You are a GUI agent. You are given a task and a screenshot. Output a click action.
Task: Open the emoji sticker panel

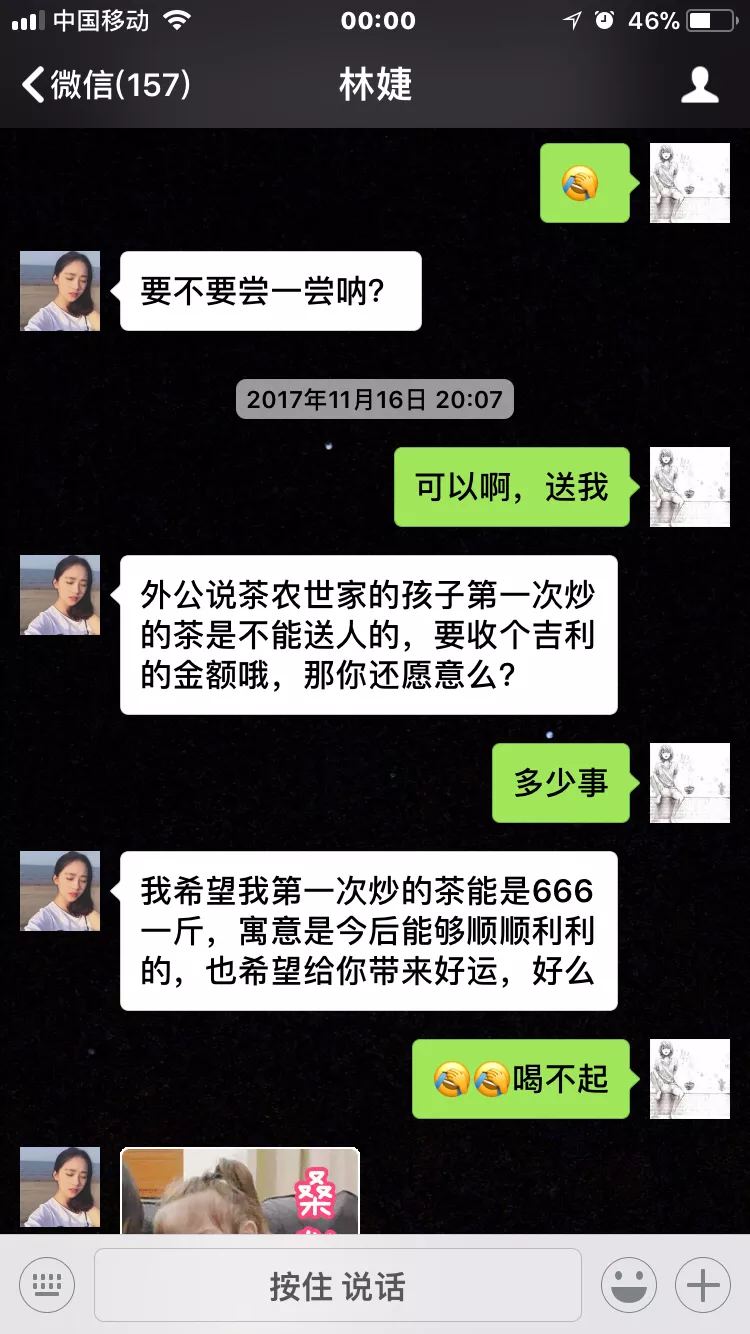[628, 1285]
